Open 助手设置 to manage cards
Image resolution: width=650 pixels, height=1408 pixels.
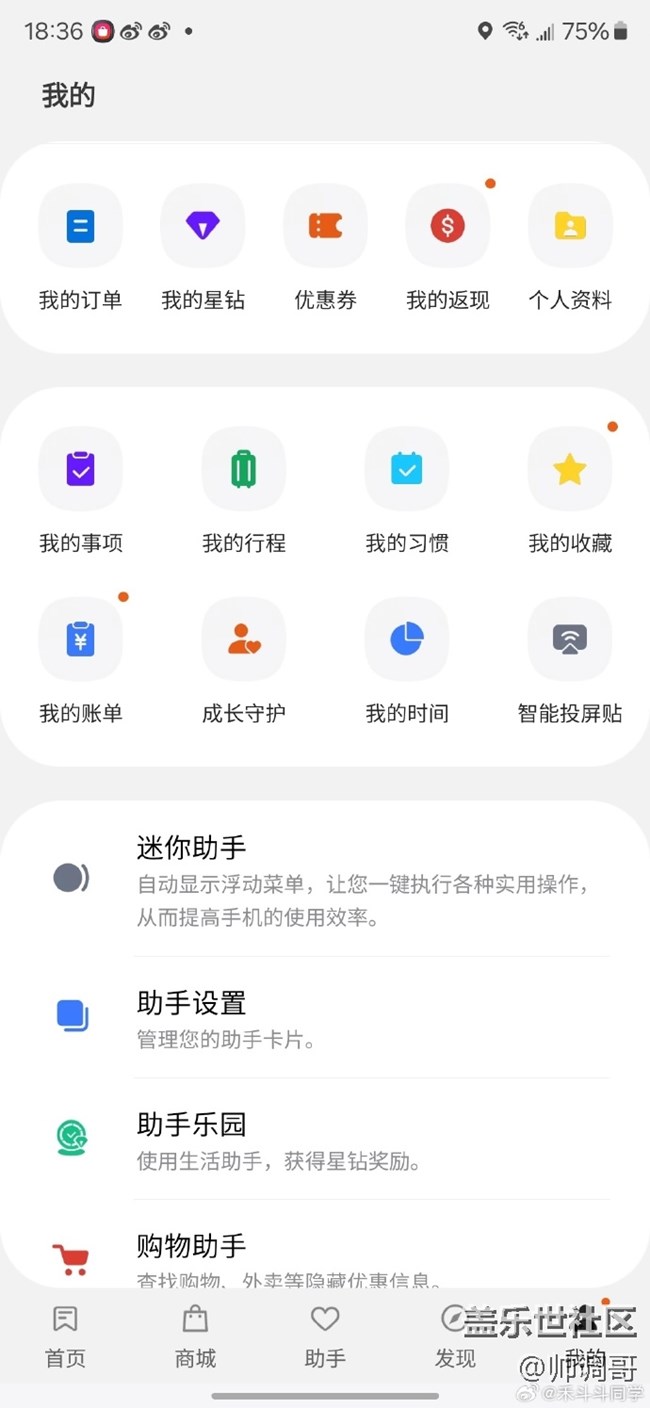[360, 1018]
